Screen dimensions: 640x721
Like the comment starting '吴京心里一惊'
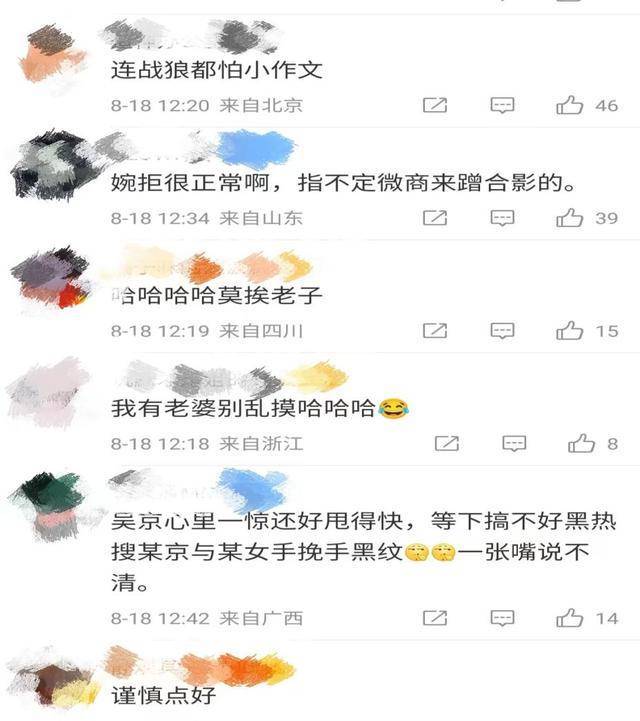[571, 618]
